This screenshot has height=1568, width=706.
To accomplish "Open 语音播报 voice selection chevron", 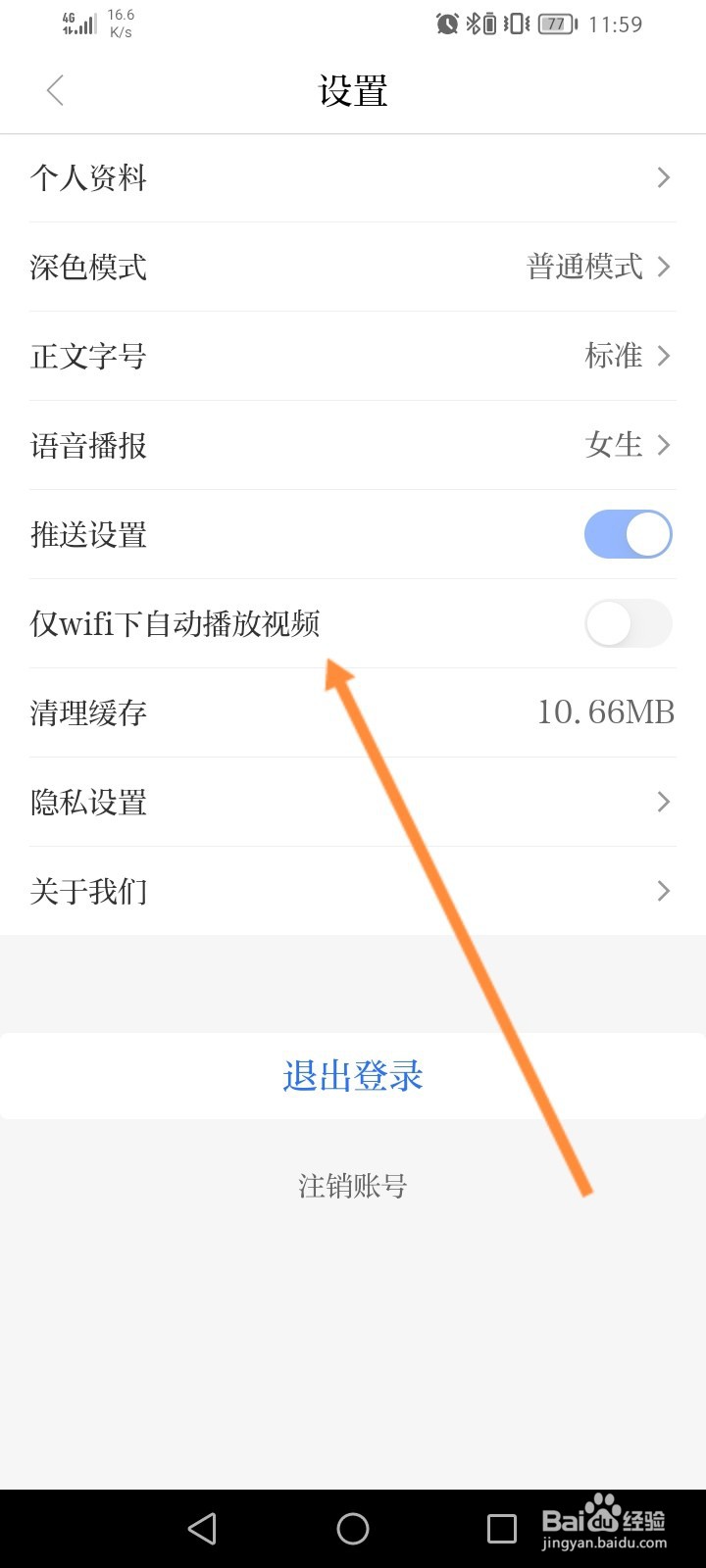I will tap(663, 445).
